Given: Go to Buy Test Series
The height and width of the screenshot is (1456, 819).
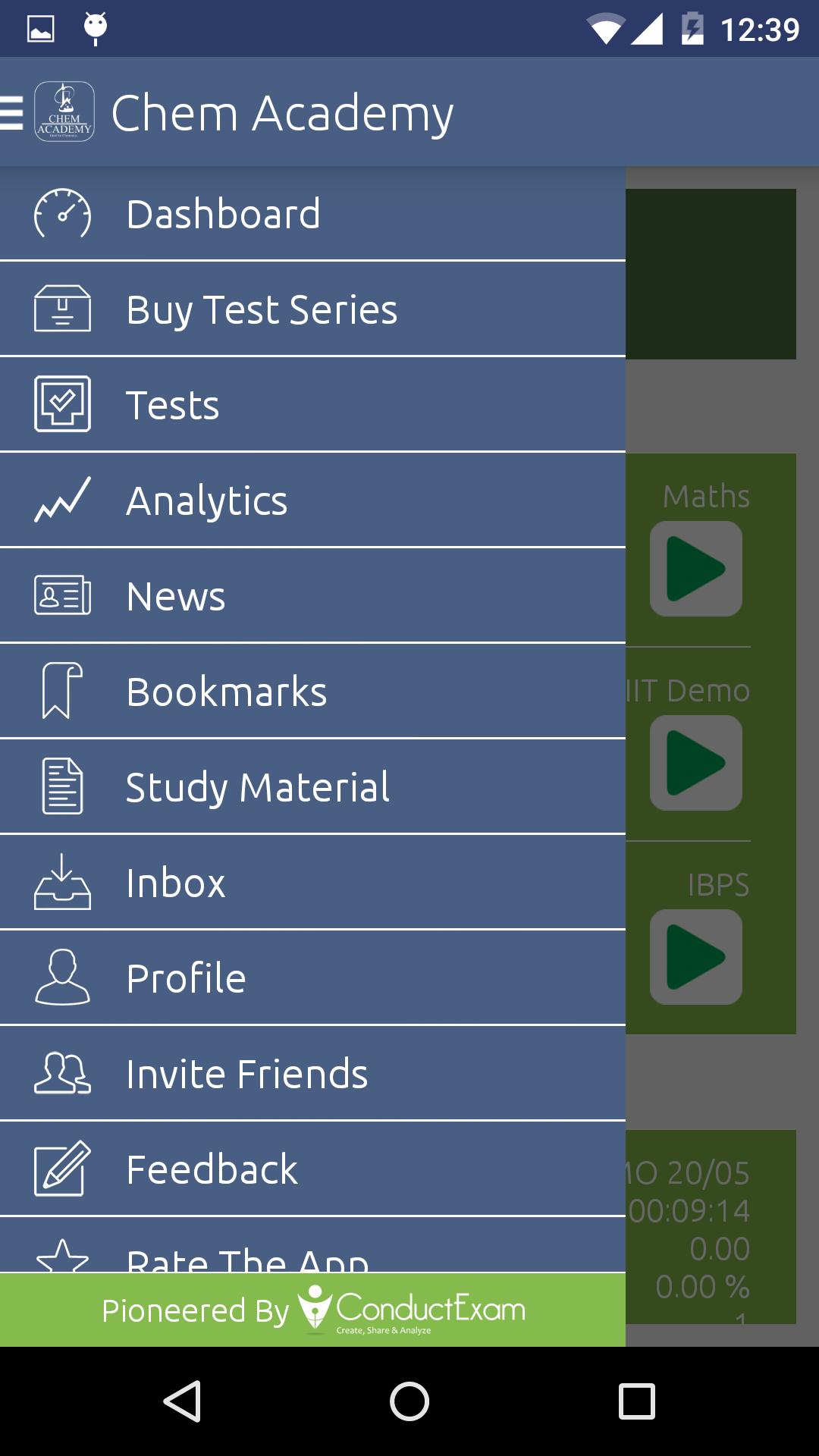Looking at the screenshot, I should coord(312,309).
